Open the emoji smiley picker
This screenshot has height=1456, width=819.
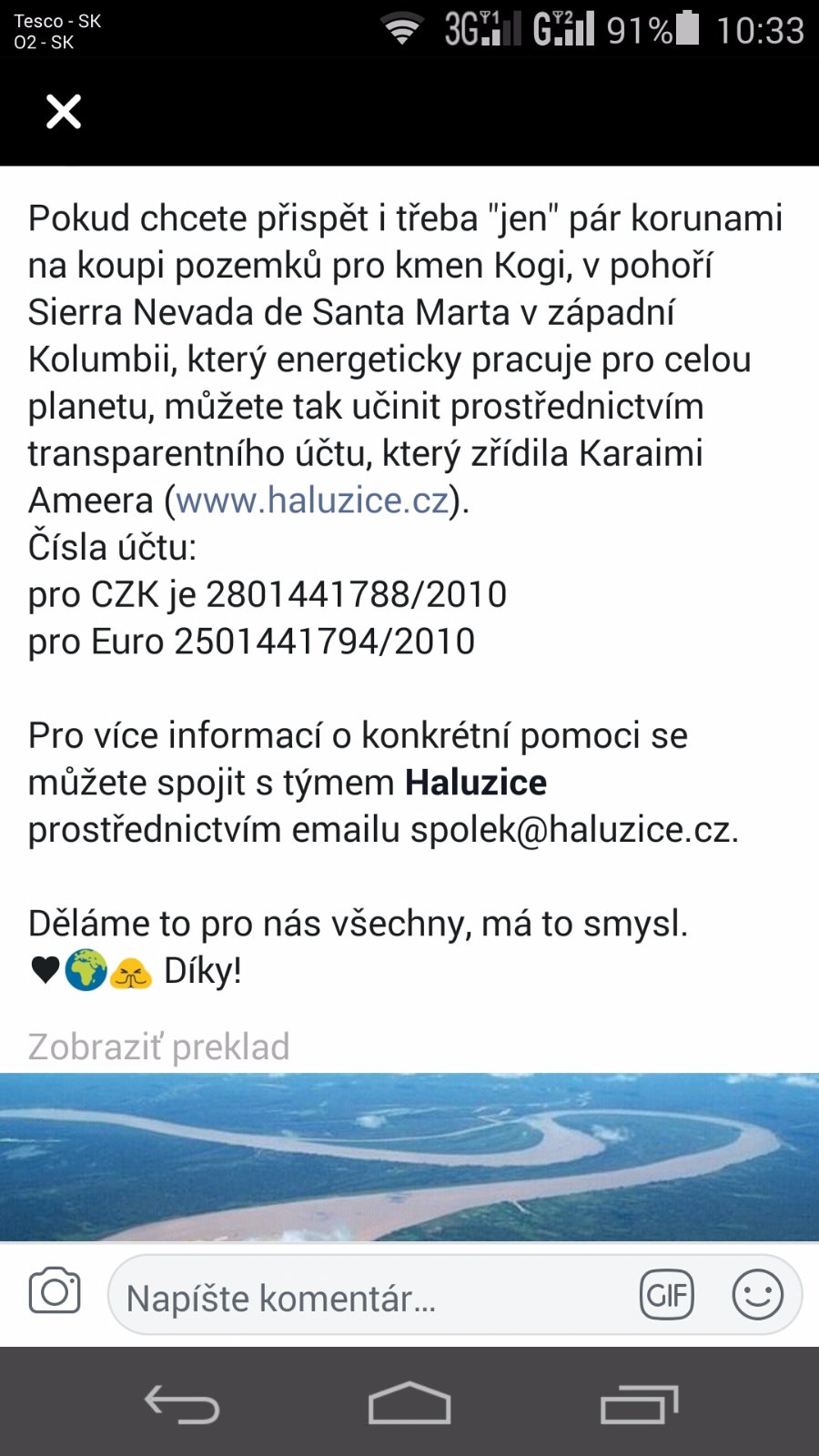(x=757, y=1295)
